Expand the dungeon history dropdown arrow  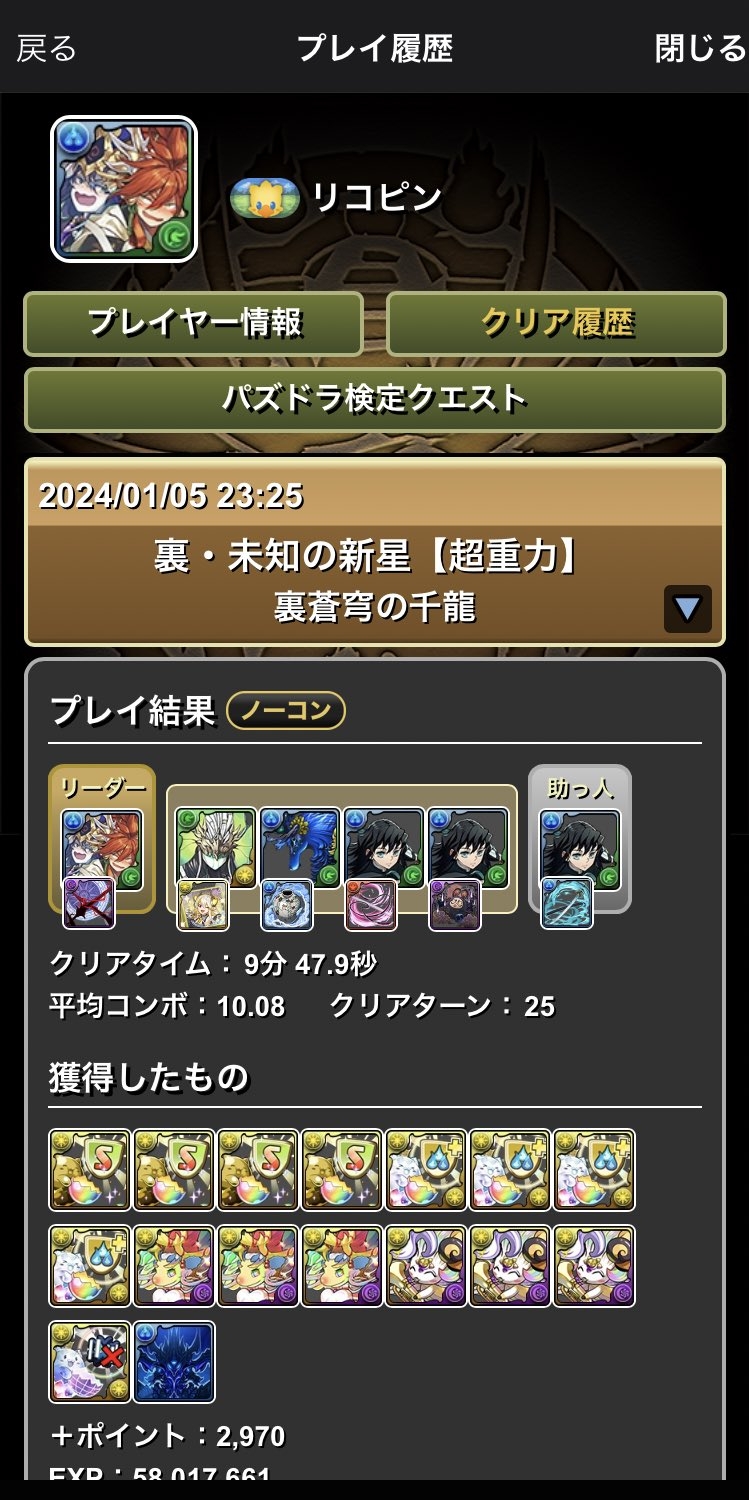pos(687,609)
